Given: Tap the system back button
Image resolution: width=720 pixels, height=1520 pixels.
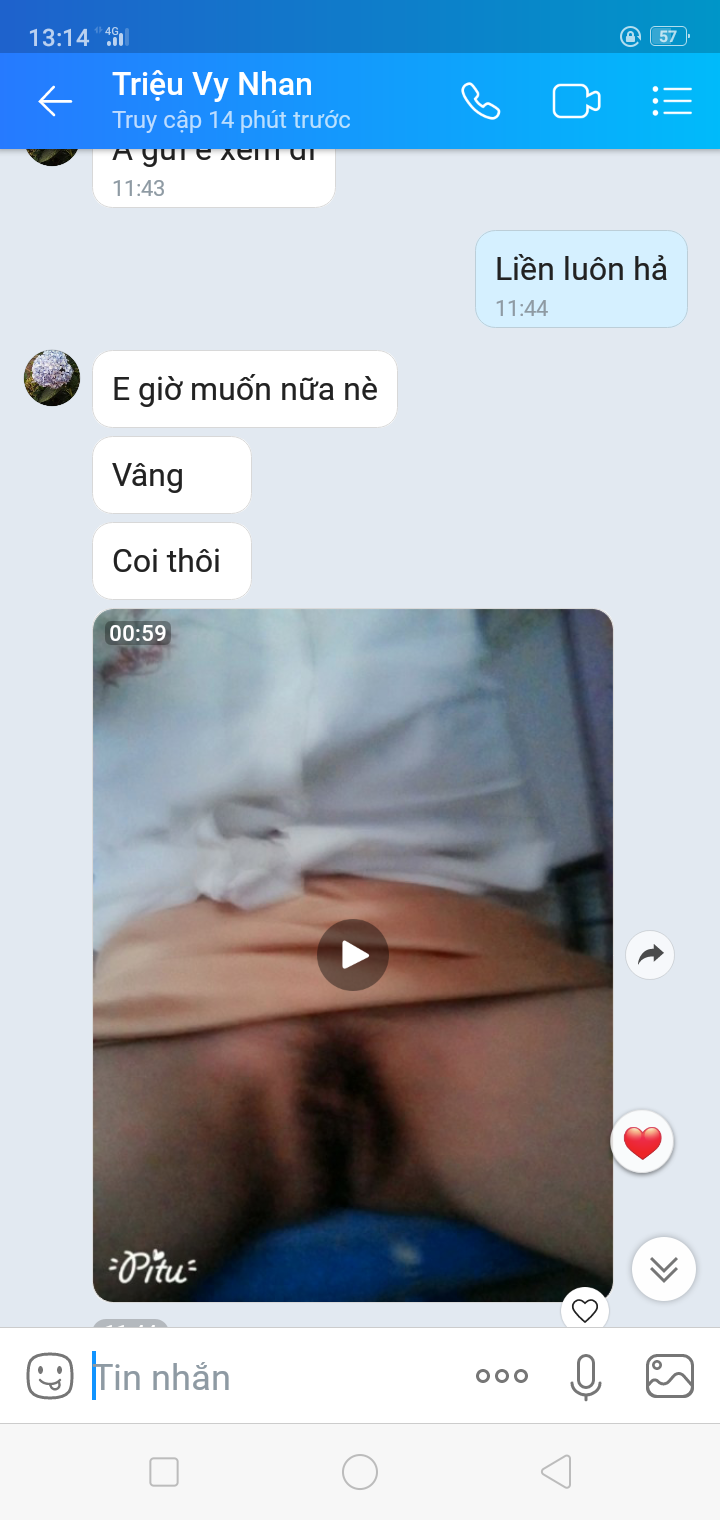Looking at the screenshot, I should [x=556, y=1472].
